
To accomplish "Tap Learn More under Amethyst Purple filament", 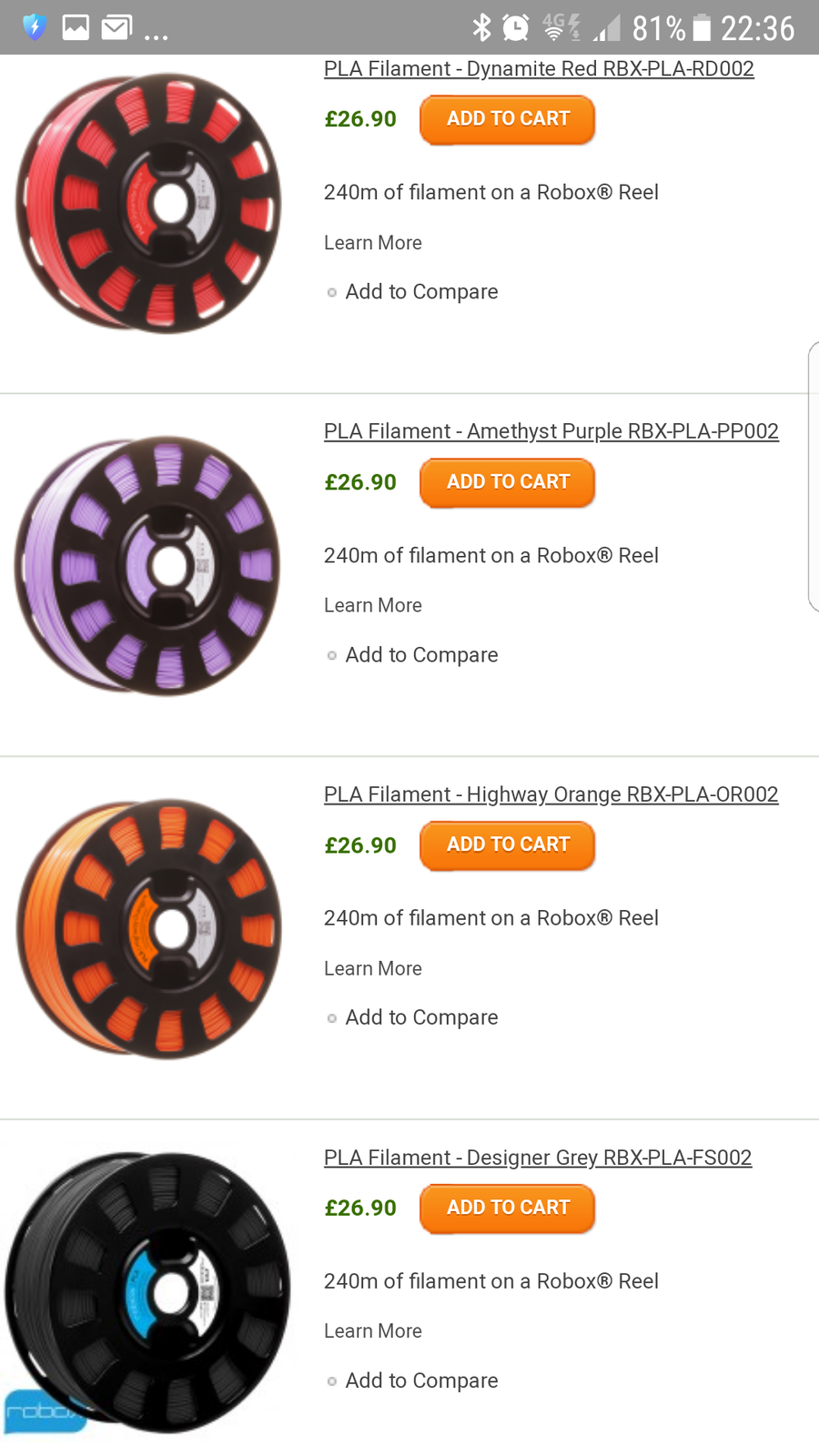I will click(373, 605).
